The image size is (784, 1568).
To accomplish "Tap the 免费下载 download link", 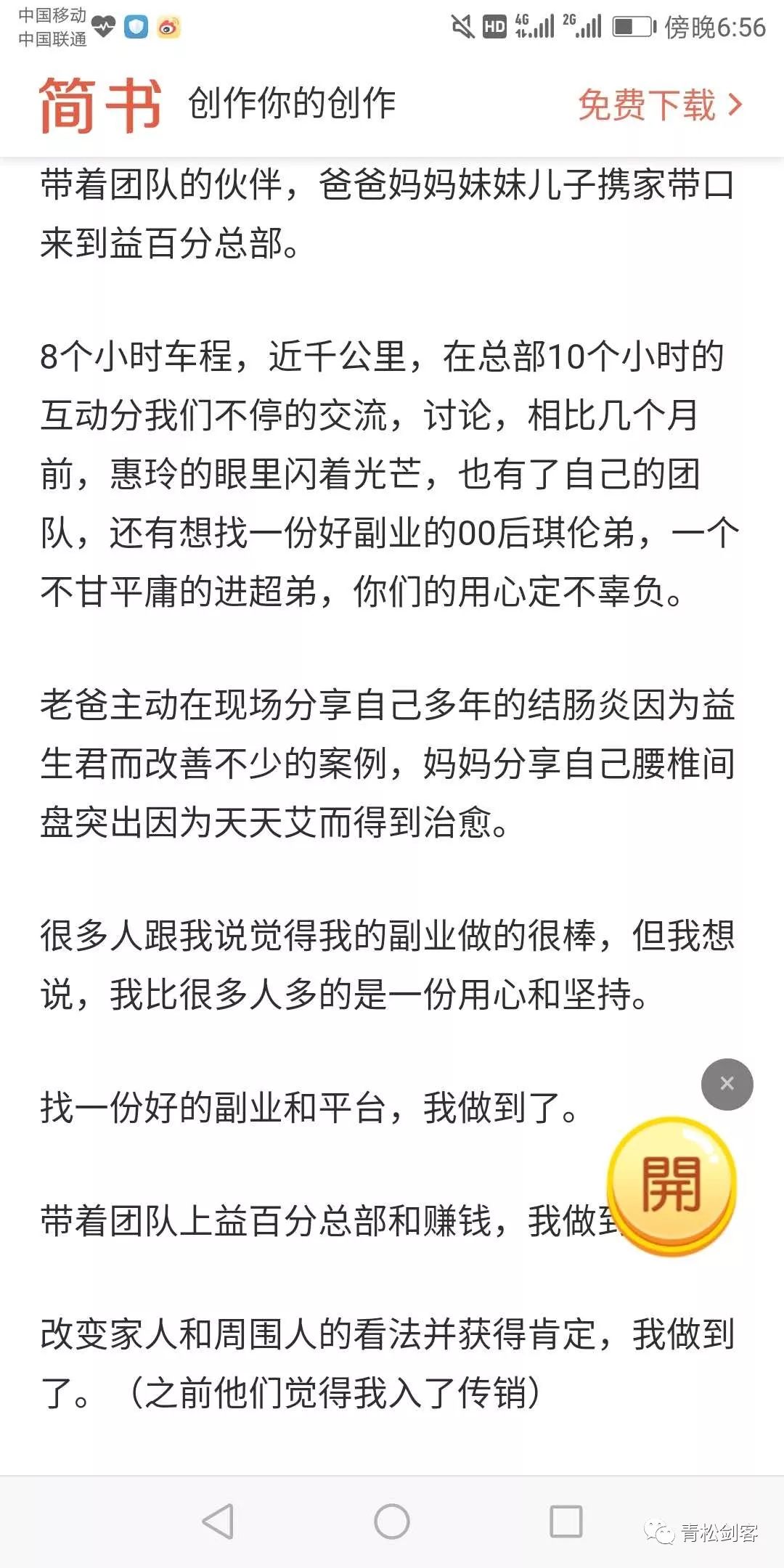I will point(661,105).
